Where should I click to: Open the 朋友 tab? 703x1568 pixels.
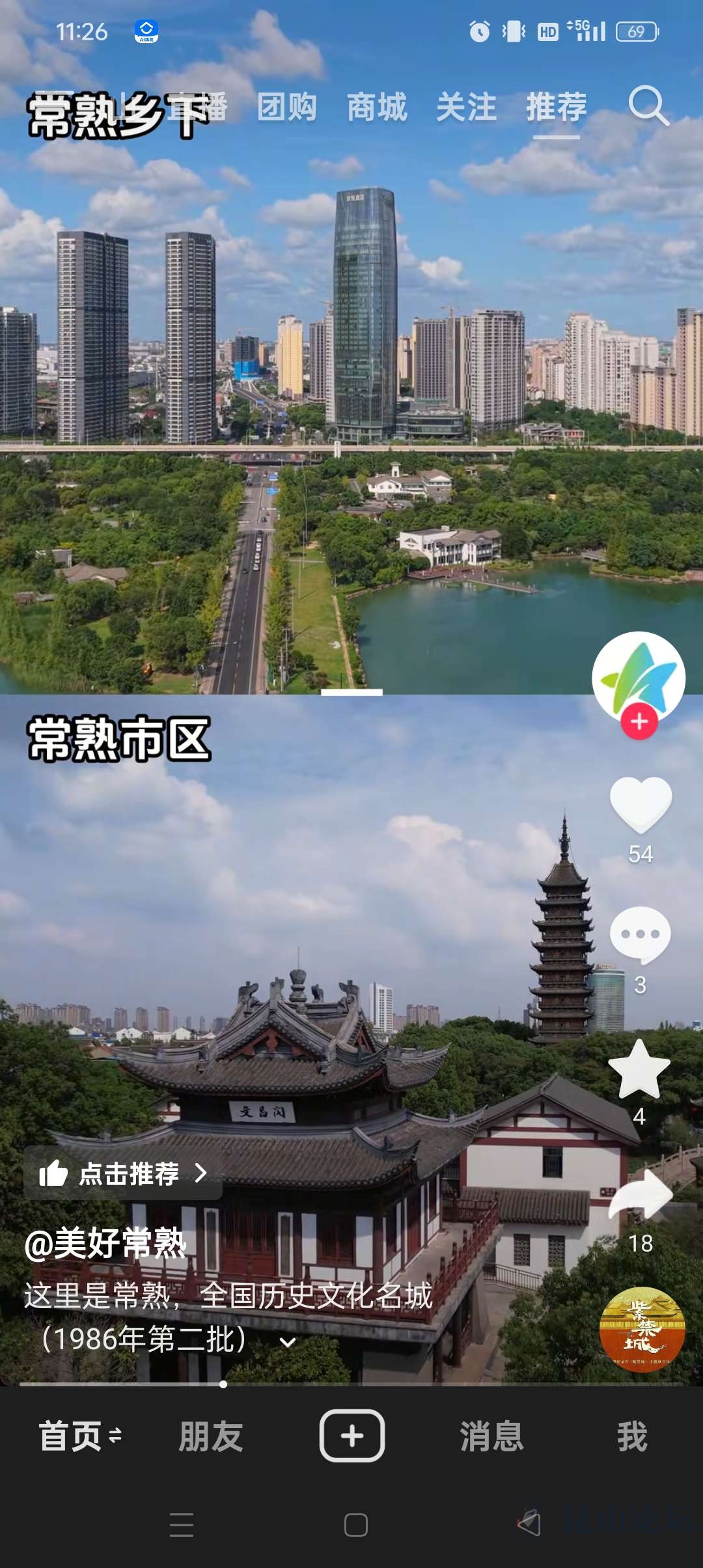point(211,1436)
